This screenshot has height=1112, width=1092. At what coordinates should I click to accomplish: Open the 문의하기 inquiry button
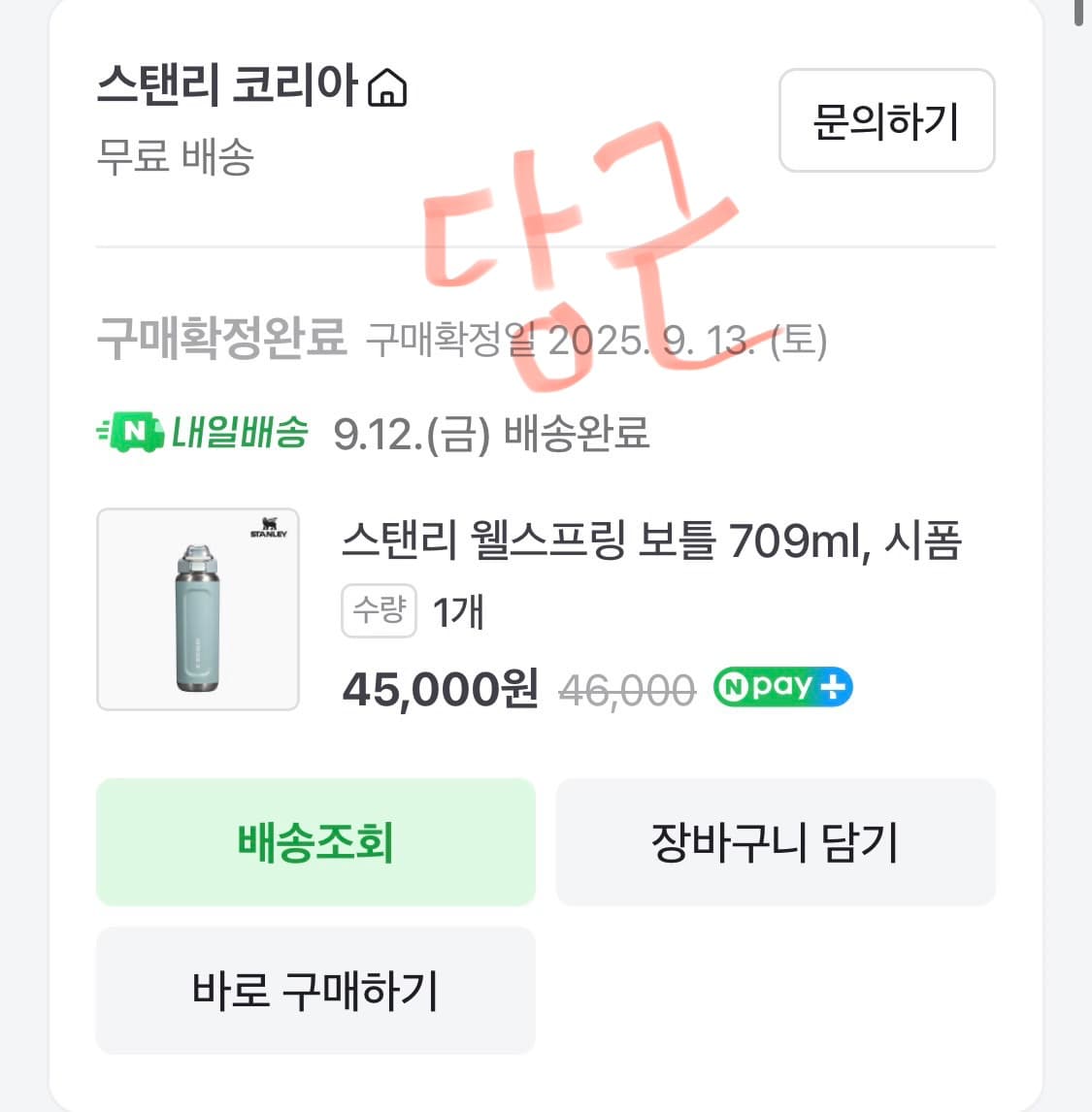[x=885, y=119]
